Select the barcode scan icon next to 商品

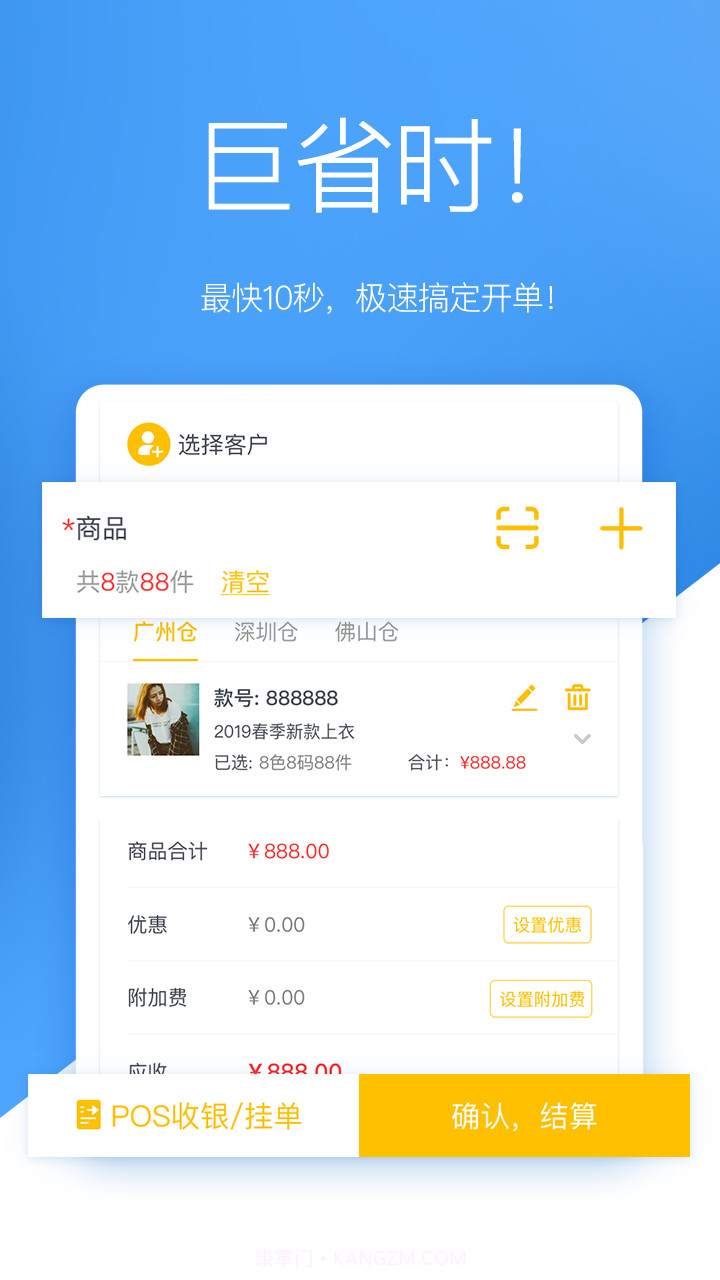pos(517,528)
